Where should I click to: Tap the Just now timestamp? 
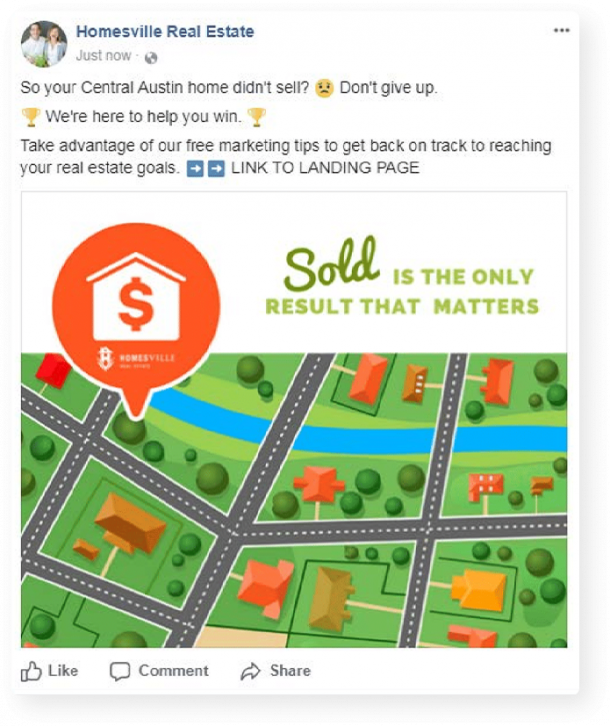pos(103,56)
